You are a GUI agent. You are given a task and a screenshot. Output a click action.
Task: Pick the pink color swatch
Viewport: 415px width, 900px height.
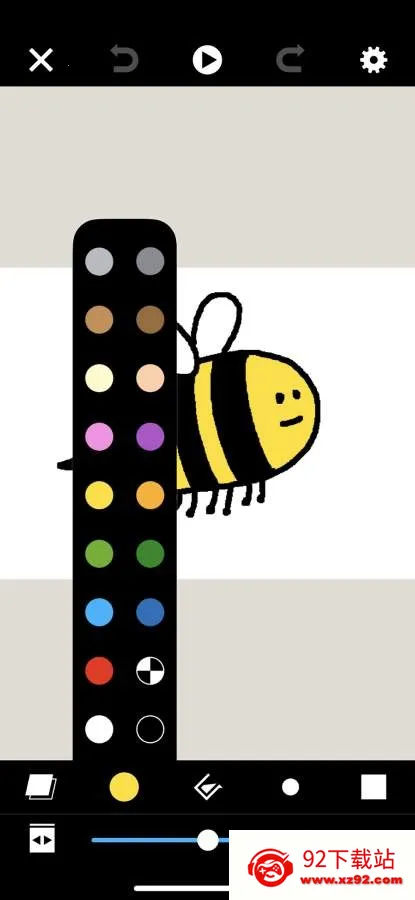click(99, 437)
